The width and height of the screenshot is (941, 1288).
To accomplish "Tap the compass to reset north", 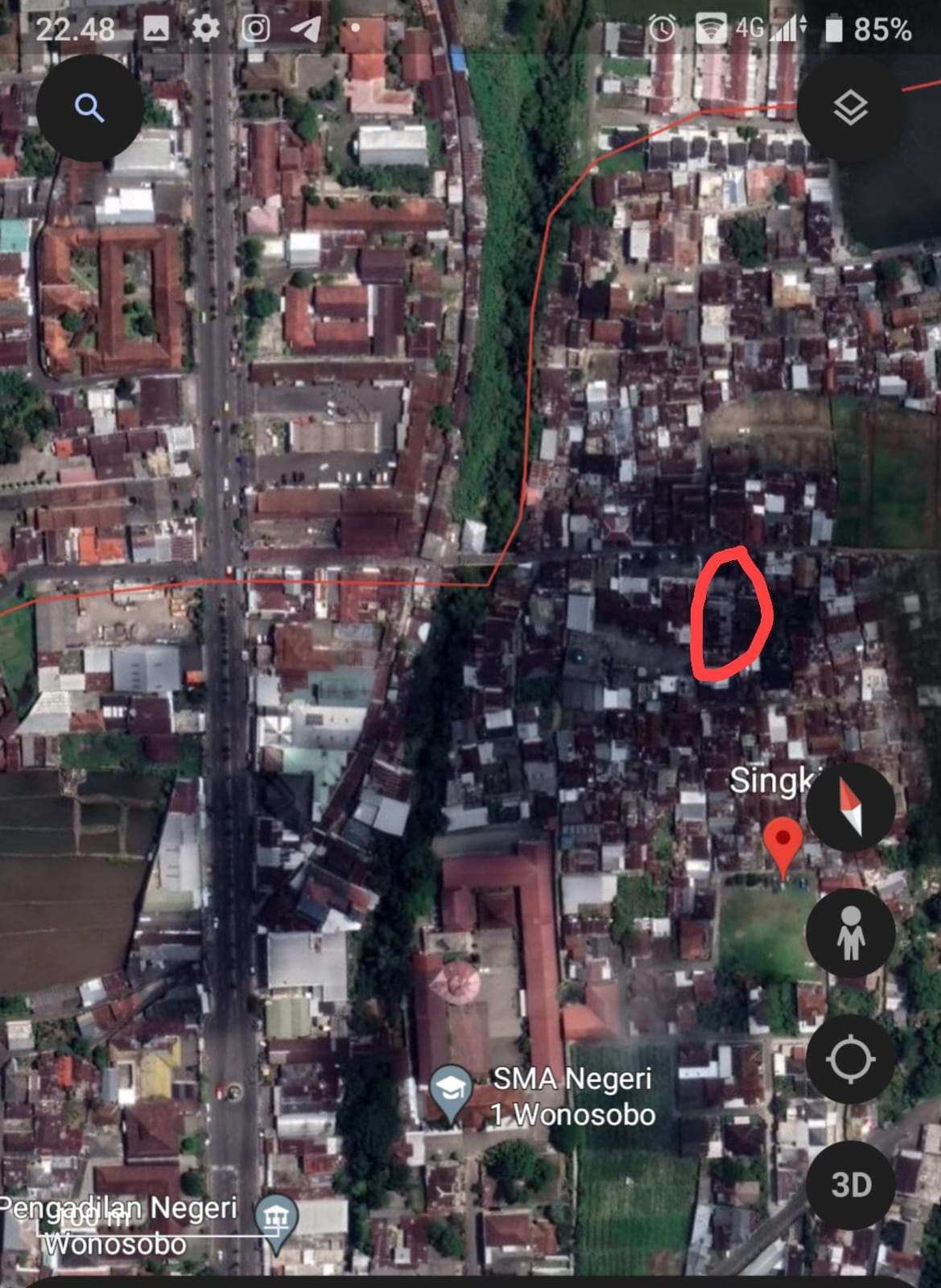I will click(x=850, y=806).
